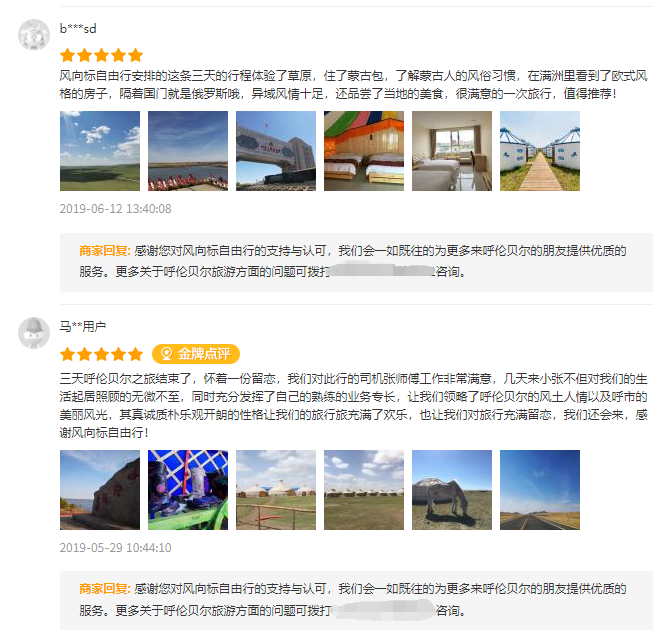Open the grassland photo in b***sd's review
Viewport: 672px width, 644px height.
coord(100,150)
